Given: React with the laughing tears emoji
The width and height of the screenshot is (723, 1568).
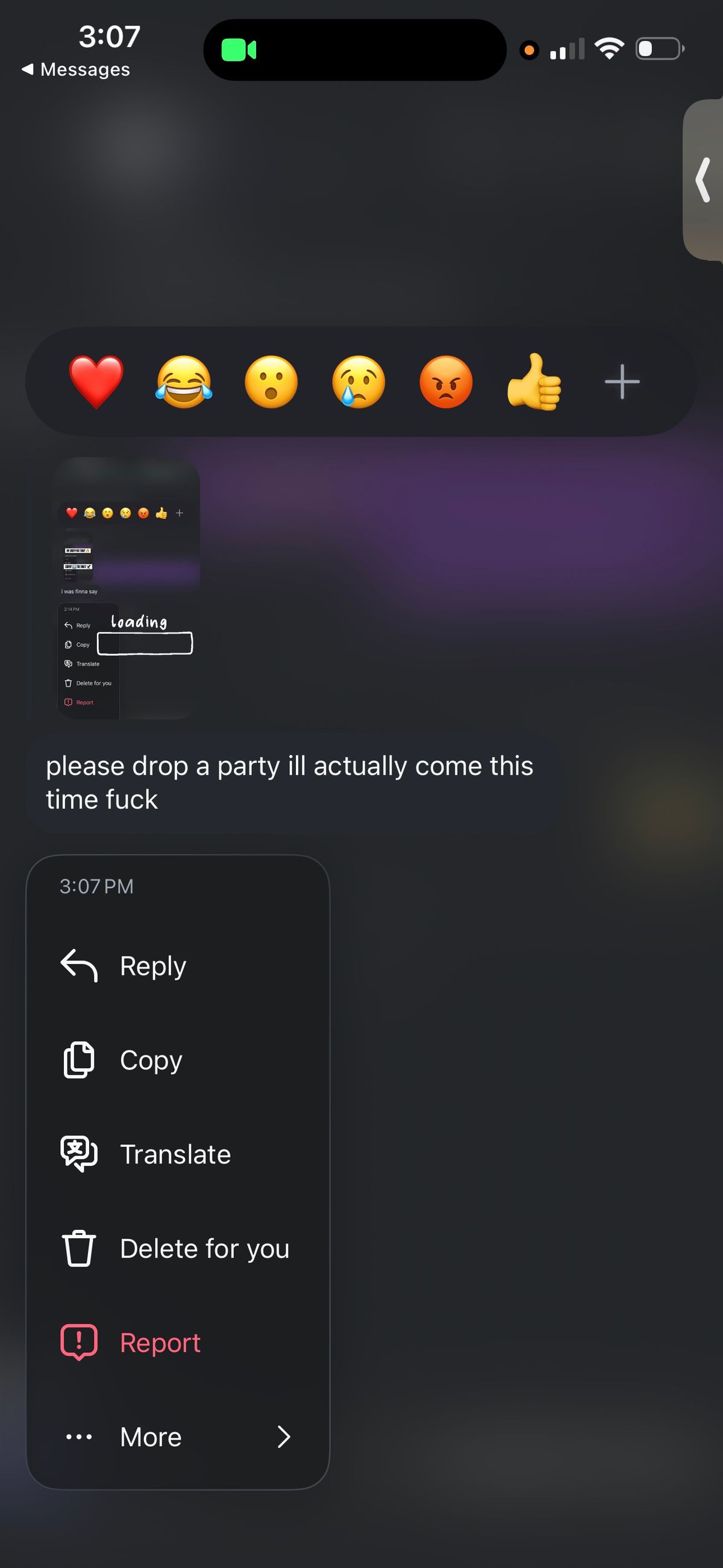Looking at the screenshot, I should pyautogui.click(x=184, y=382).
